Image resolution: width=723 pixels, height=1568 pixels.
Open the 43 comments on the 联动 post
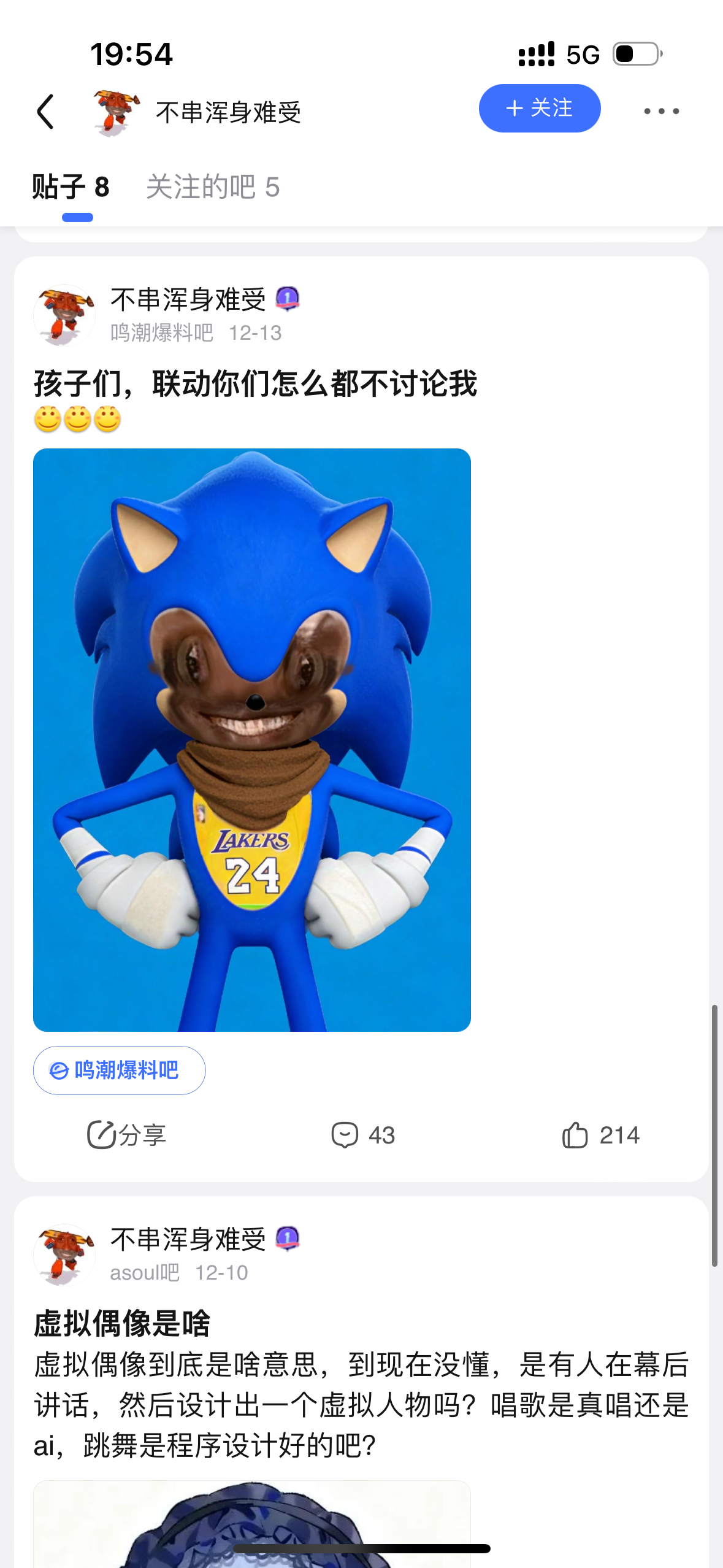pyautogui.click(x=363, y=1135)
